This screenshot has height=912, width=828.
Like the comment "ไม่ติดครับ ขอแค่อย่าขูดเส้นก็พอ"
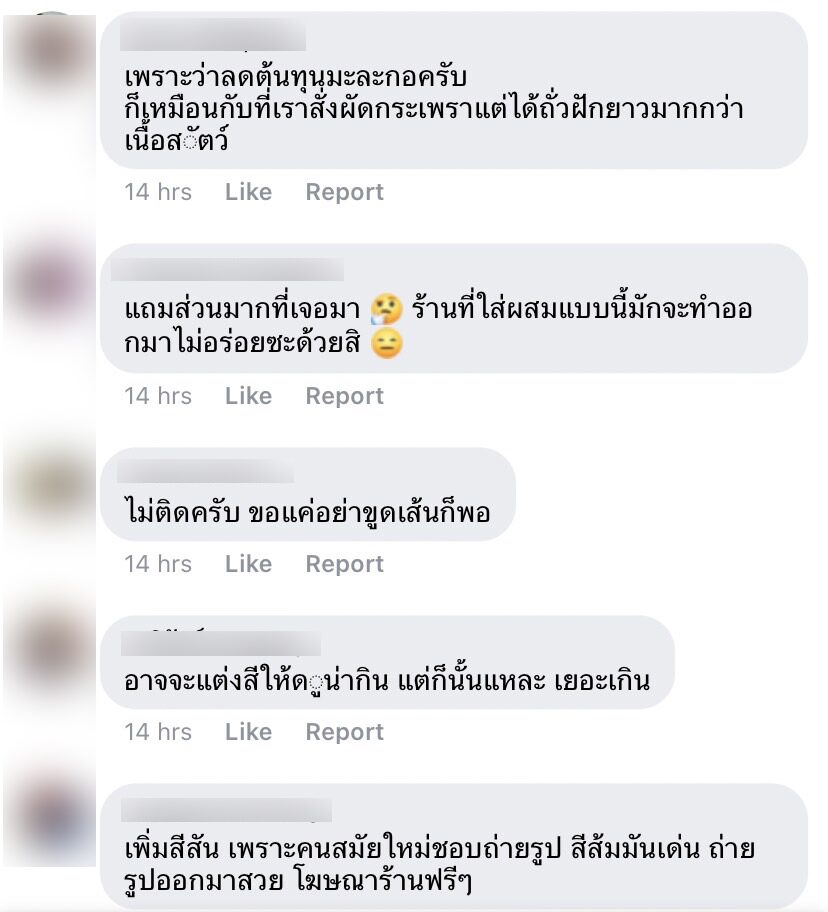click(x=248, y=564)
